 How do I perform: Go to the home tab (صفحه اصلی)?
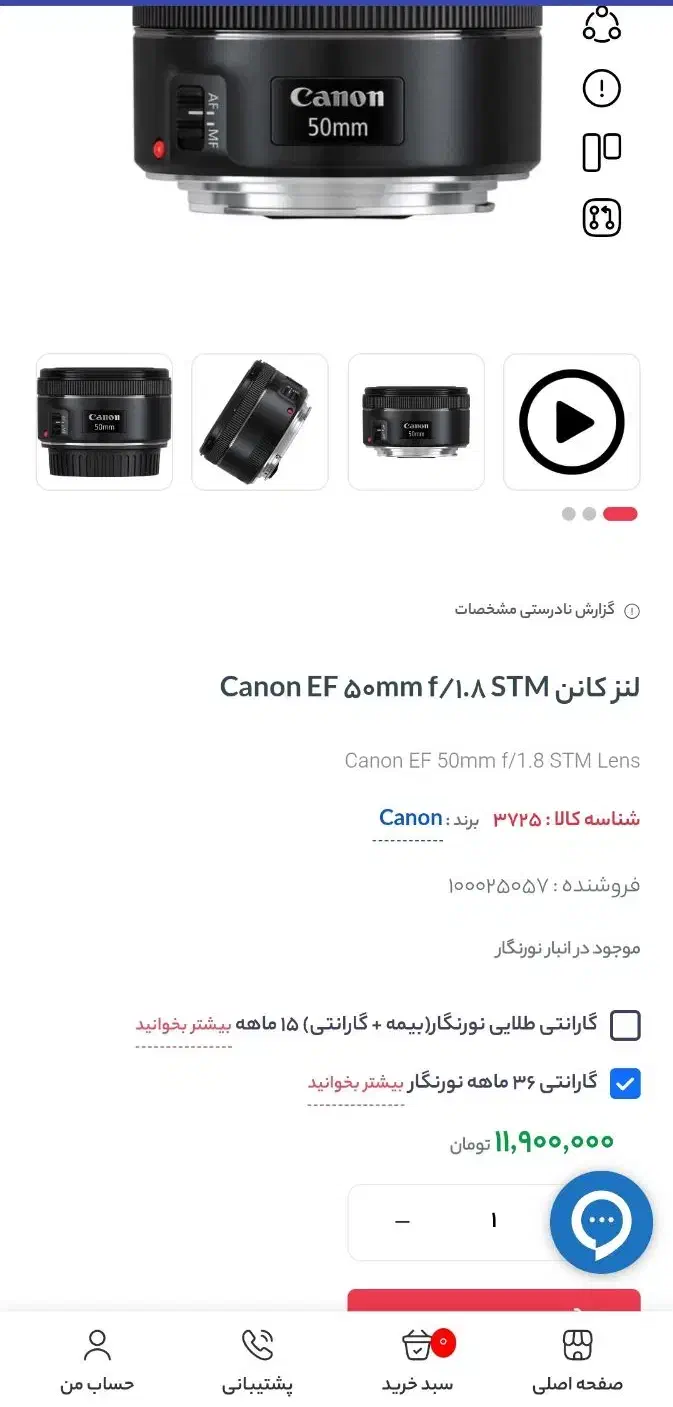point(577,1360)
